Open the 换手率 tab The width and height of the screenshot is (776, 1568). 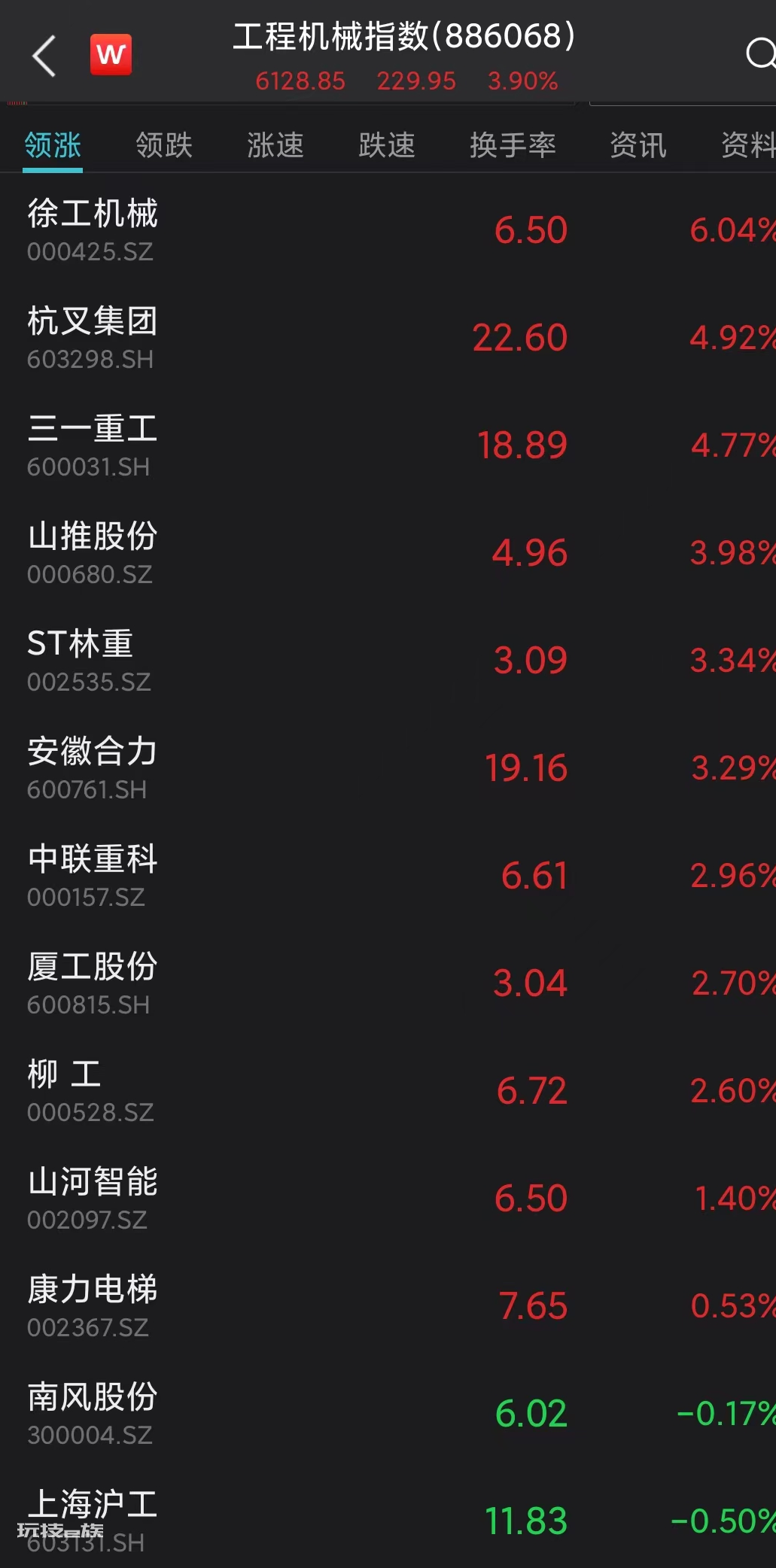click(513, 144)
